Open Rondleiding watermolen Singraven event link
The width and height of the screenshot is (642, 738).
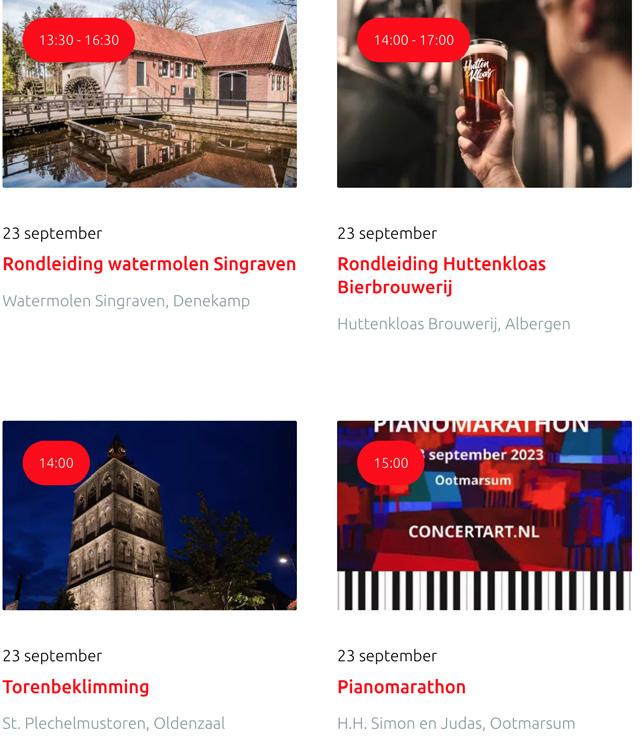click(x=150, y=264)
